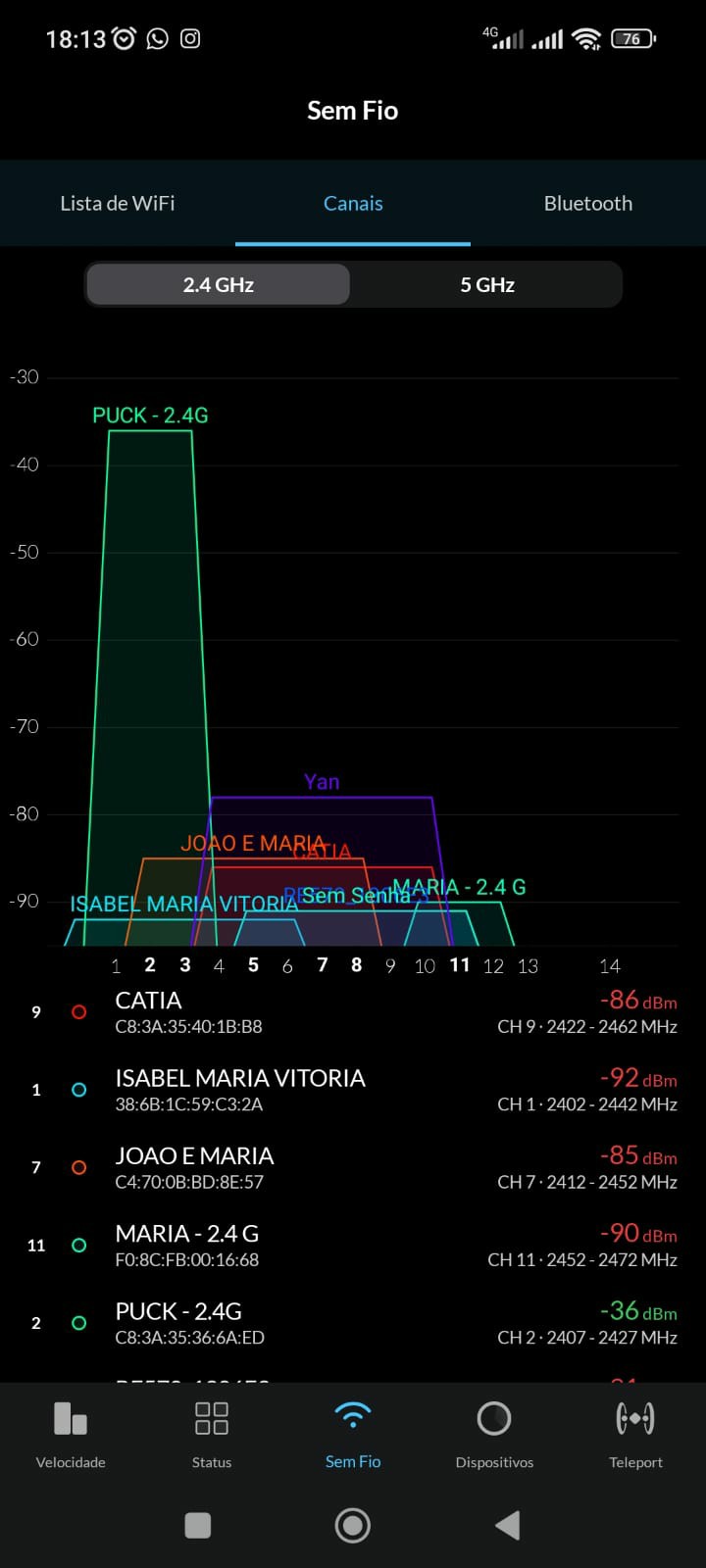Go back using the system back button

(x=507, y=1525)
